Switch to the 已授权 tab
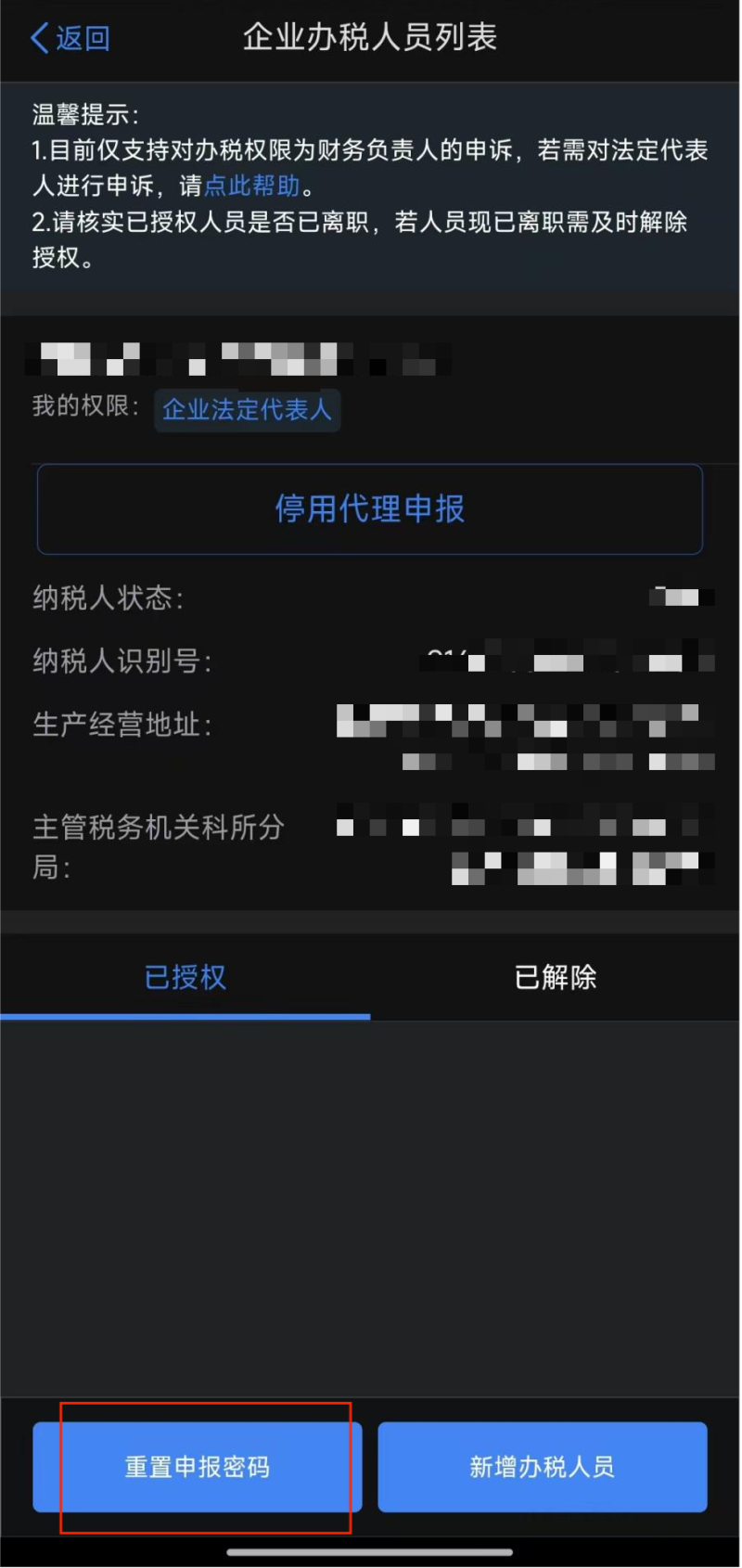 [185, 977]
